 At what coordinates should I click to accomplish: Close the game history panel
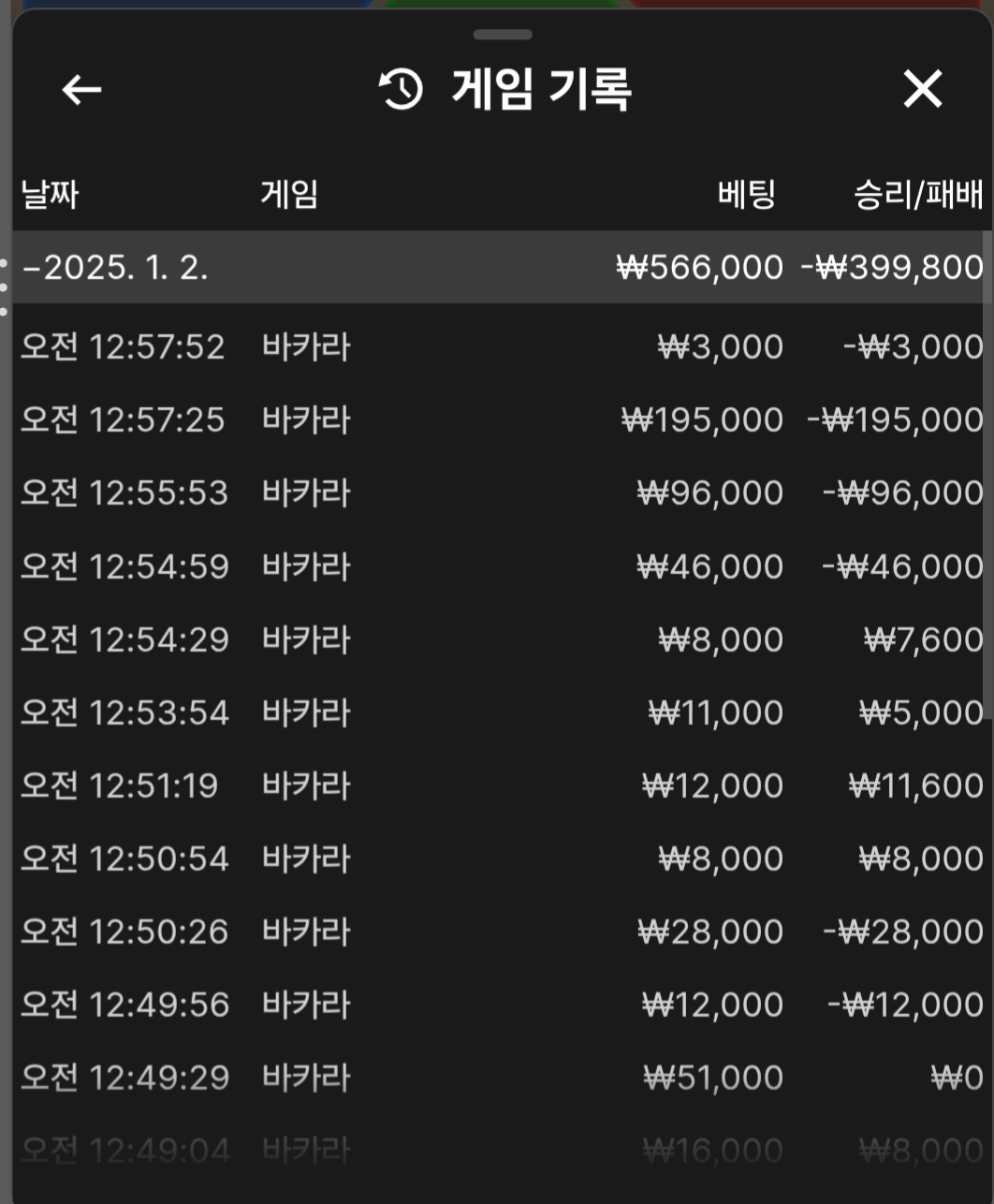tap(922, 90)
